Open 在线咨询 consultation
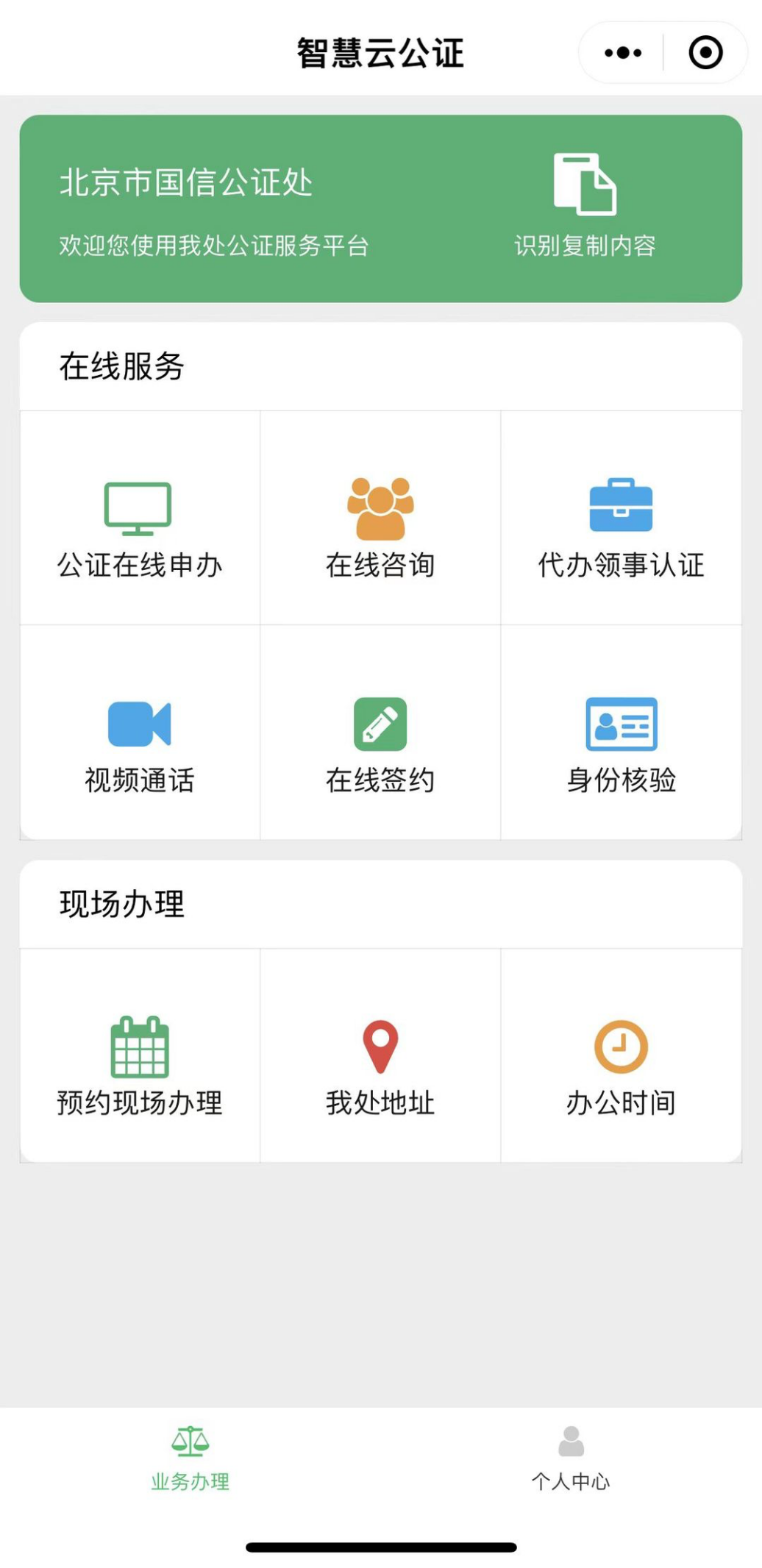This screenshot has width=762, height=1568. point(380,518)
